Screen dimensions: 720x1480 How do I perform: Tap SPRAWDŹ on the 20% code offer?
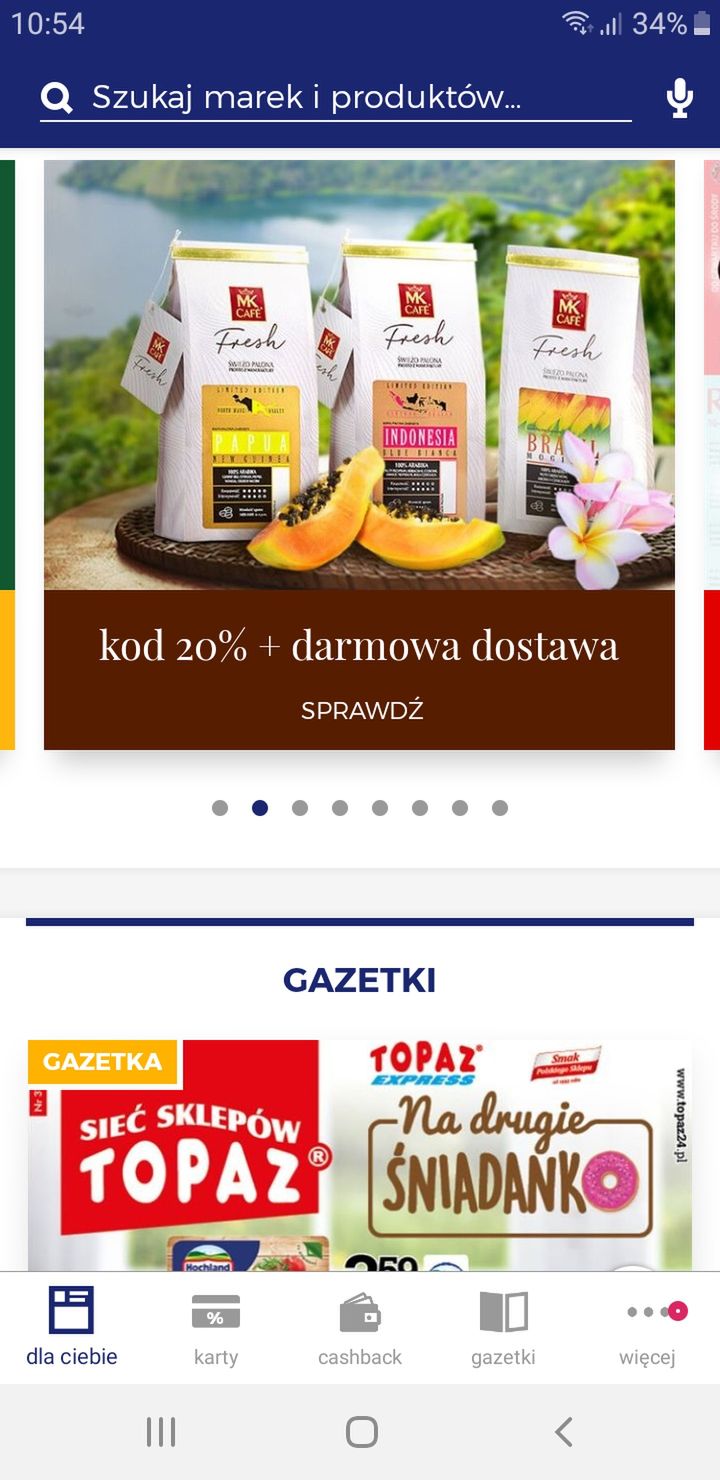[x=362, y=711]
